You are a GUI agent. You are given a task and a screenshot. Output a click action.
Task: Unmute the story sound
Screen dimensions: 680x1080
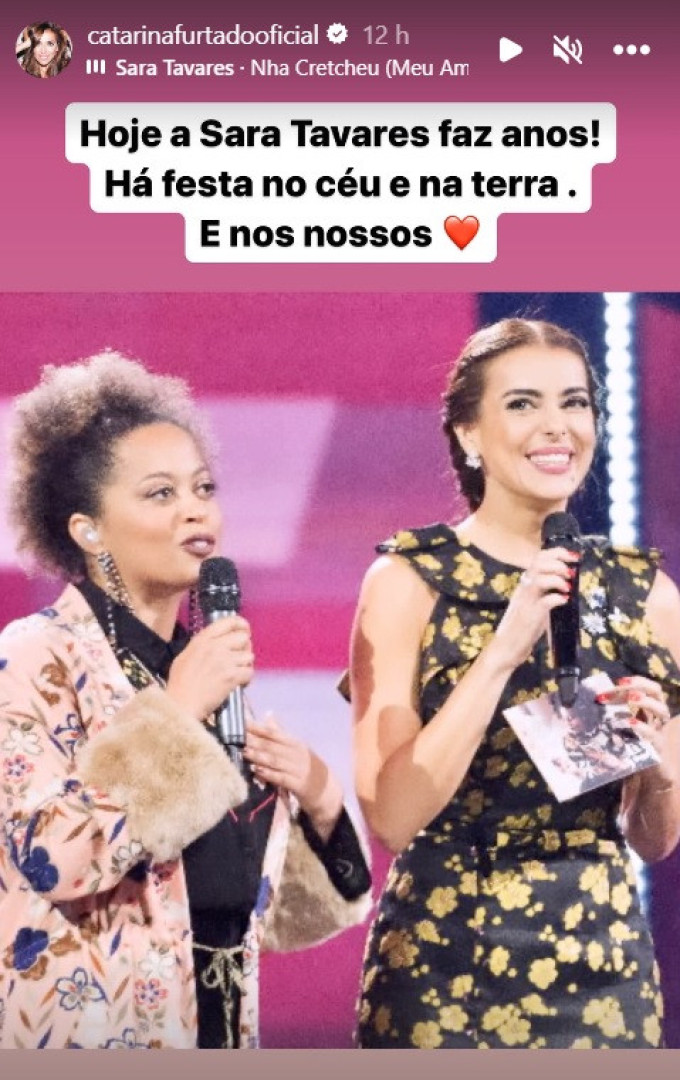(569, 49)
